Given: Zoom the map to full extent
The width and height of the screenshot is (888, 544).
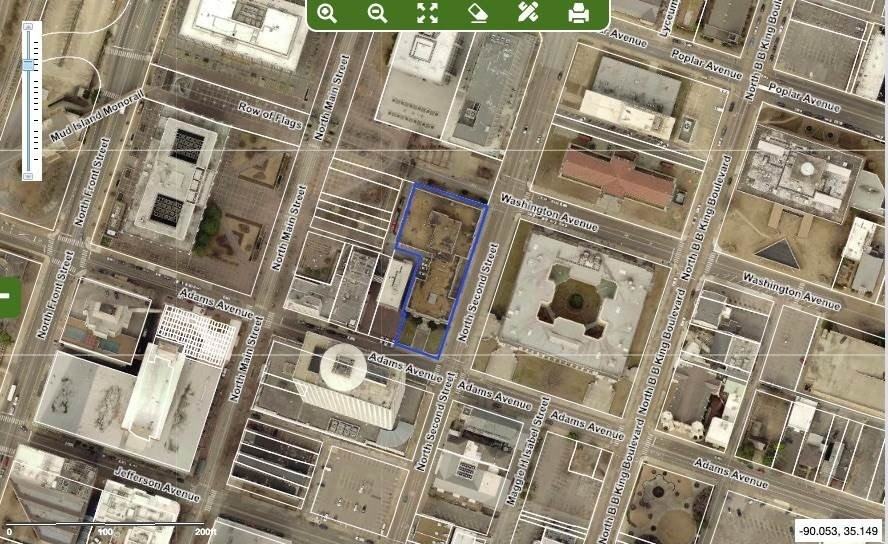Looking at the screenshot, I should coord(428,13).
